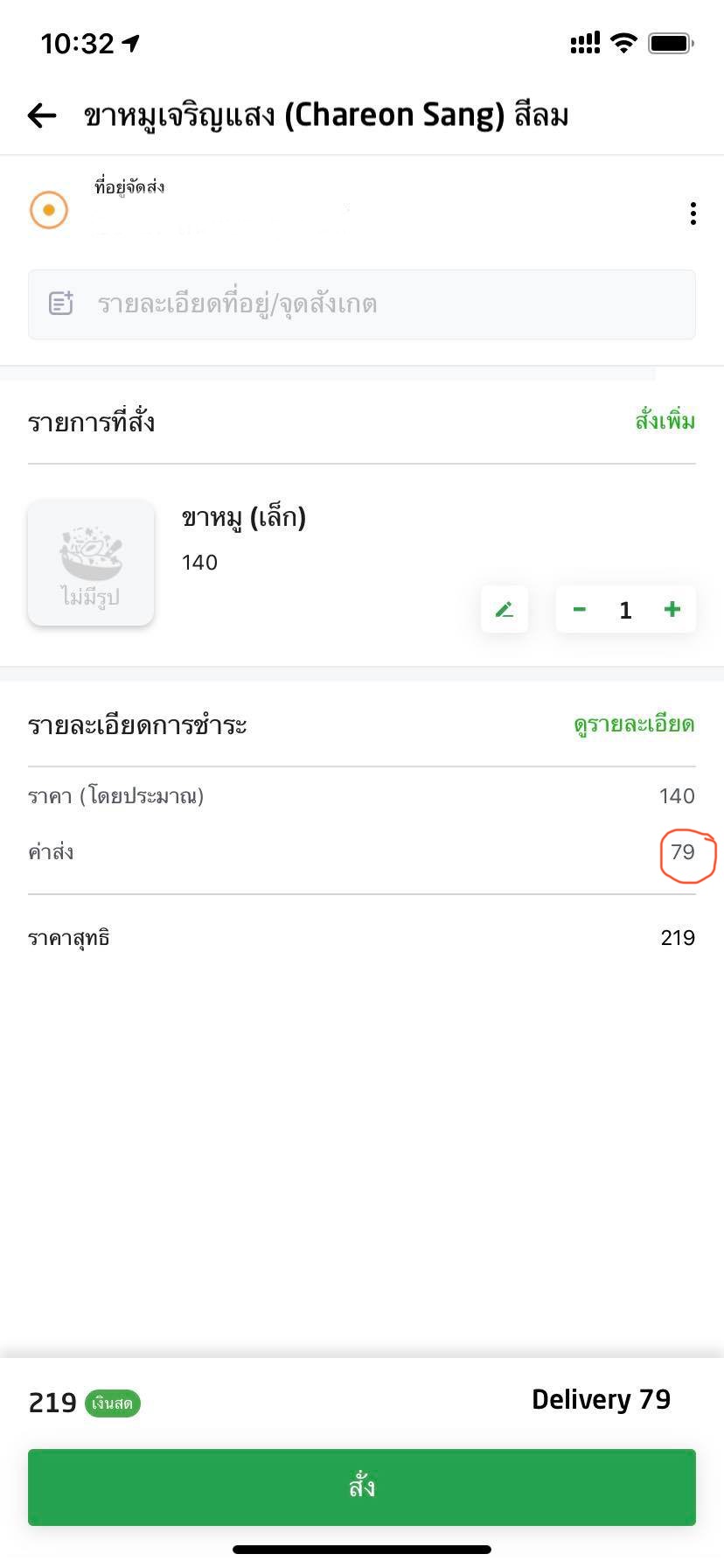Place the order with the สั่ง button
This screenshot has width=724, height=1568.
click(x=362, y=1487)
